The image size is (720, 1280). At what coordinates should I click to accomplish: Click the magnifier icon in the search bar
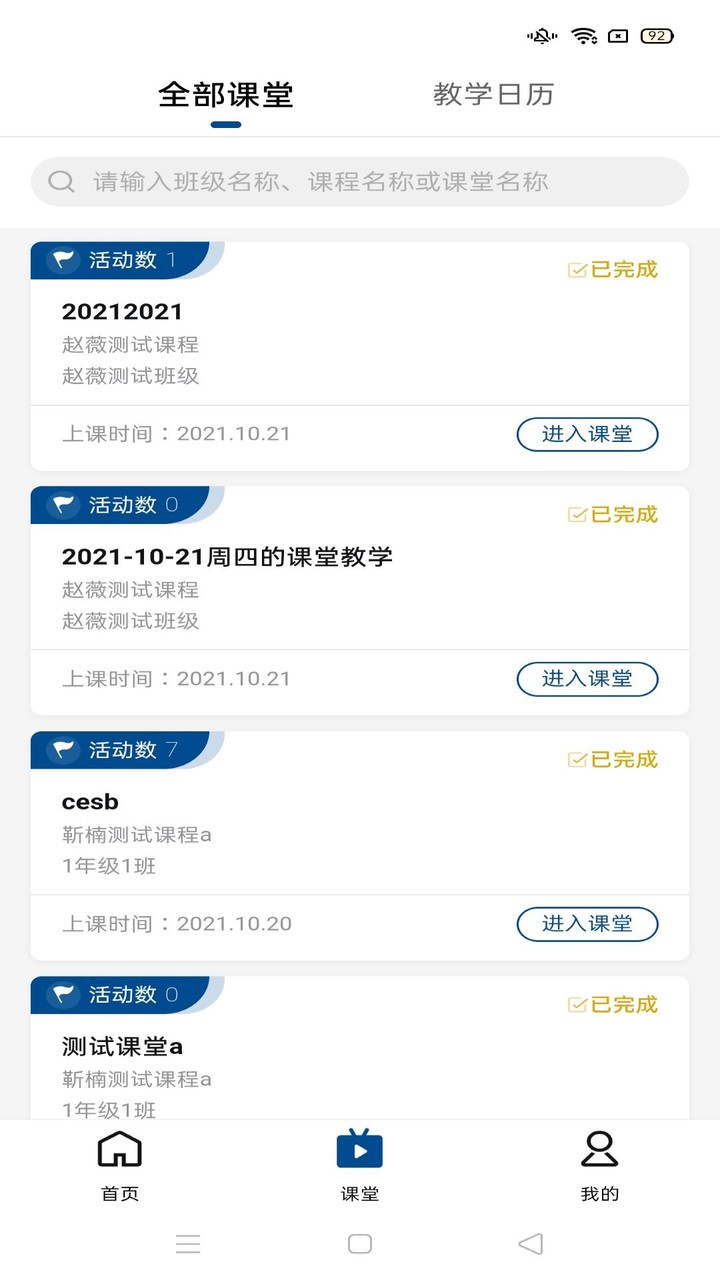pos(60,181)
